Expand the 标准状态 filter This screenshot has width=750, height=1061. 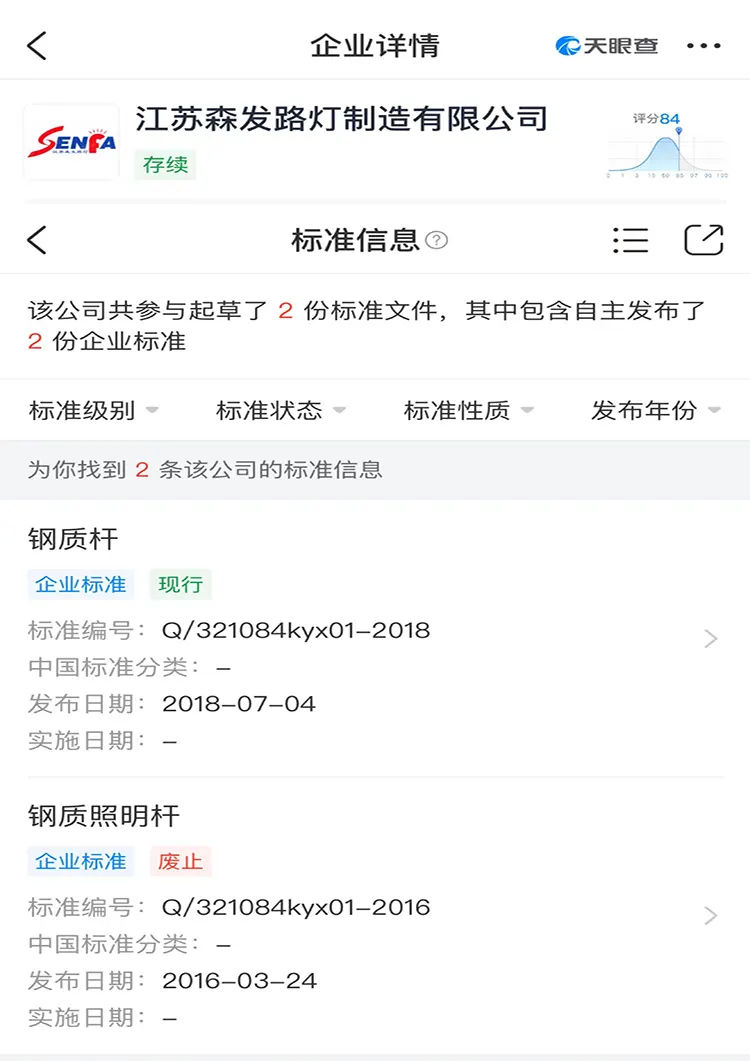pyautogui.click(x=281, y=410)
